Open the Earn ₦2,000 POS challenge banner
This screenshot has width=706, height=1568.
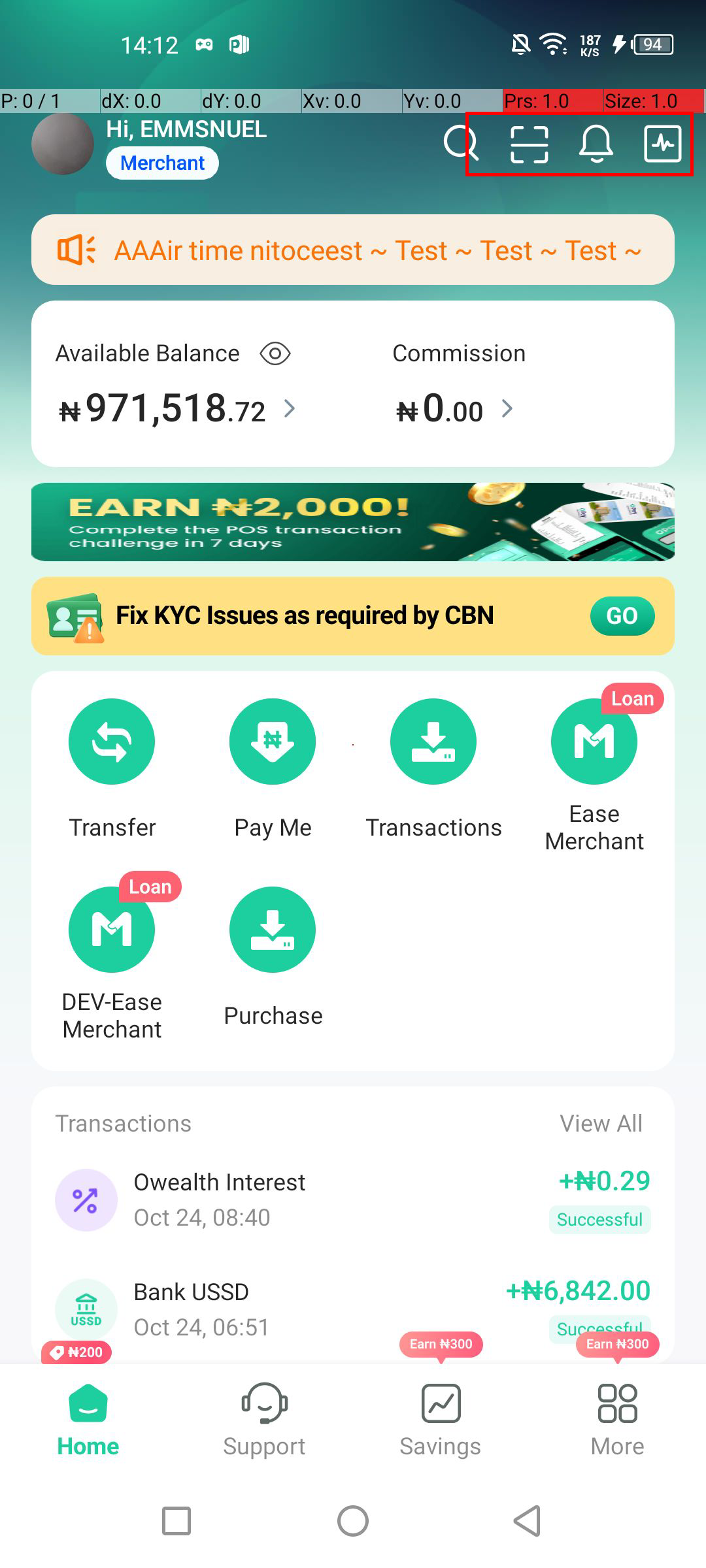[353, 522]
